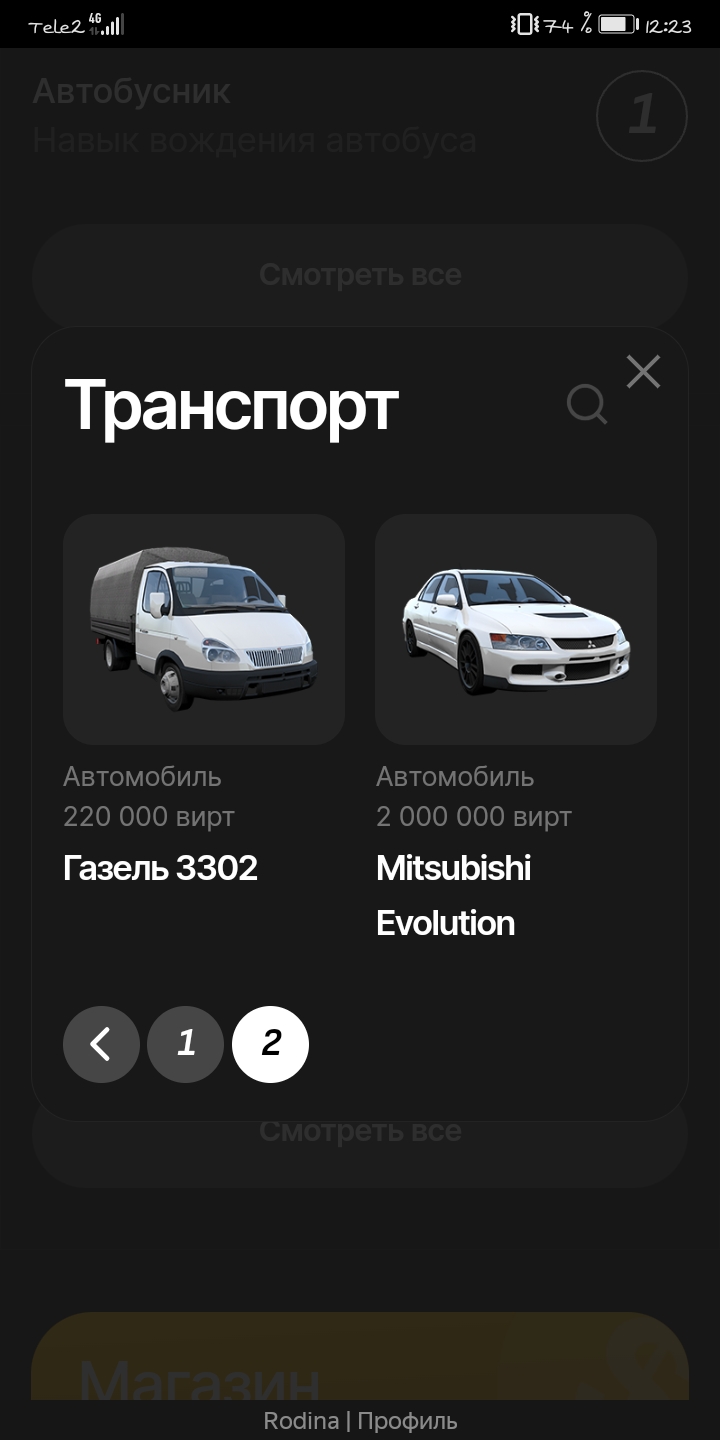720x1440 pixels.
Task: Switch to page 1 of vehicles
Action: click(185, 1044)
